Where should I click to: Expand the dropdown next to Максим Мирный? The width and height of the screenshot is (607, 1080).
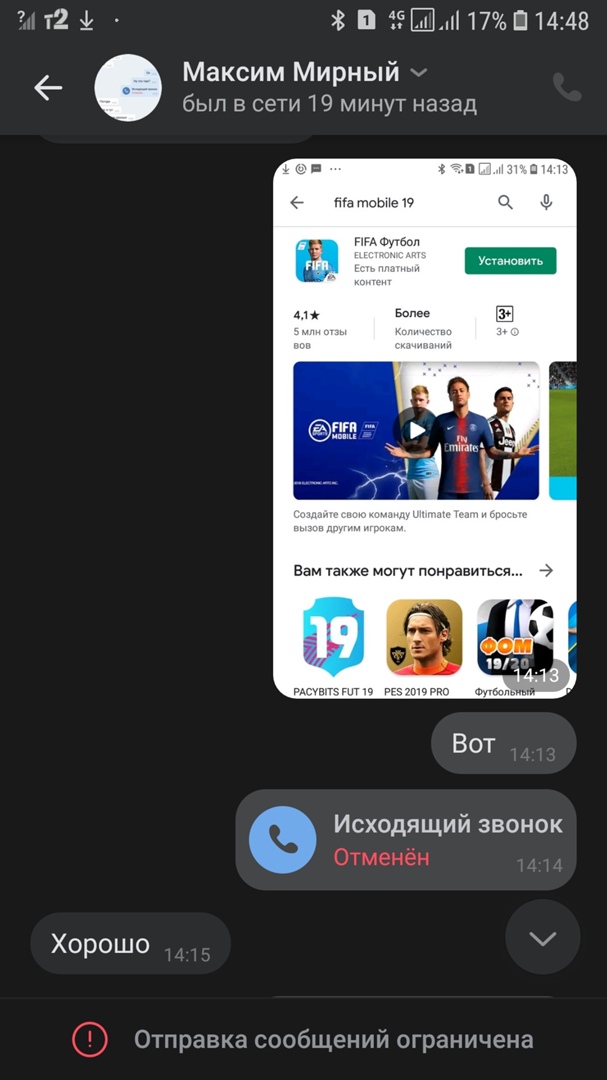[x=420, y=73]
